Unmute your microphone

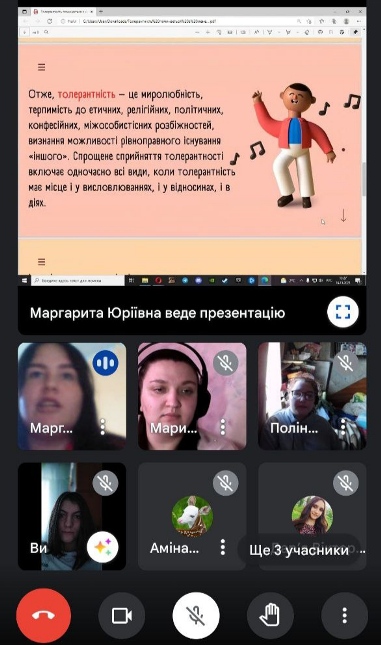(196, 615)
